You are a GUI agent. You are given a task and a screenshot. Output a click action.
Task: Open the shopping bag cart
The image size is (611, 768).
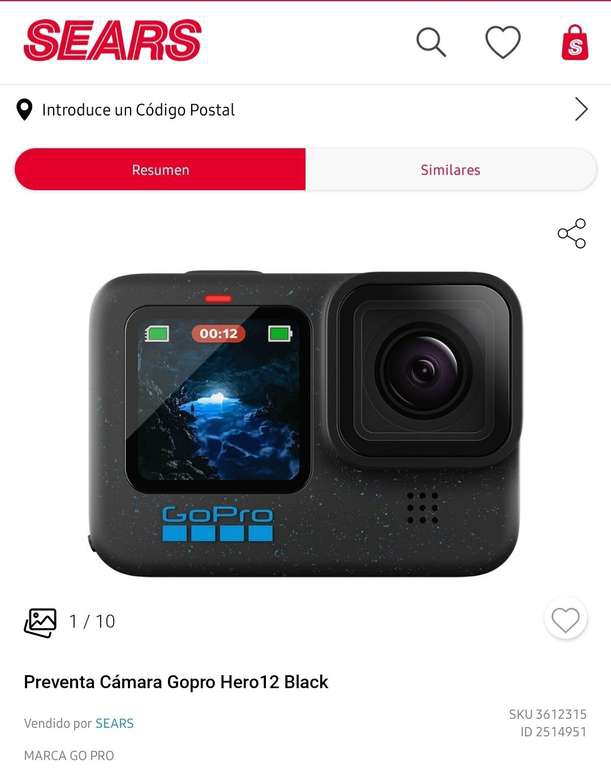pos(575,42)
